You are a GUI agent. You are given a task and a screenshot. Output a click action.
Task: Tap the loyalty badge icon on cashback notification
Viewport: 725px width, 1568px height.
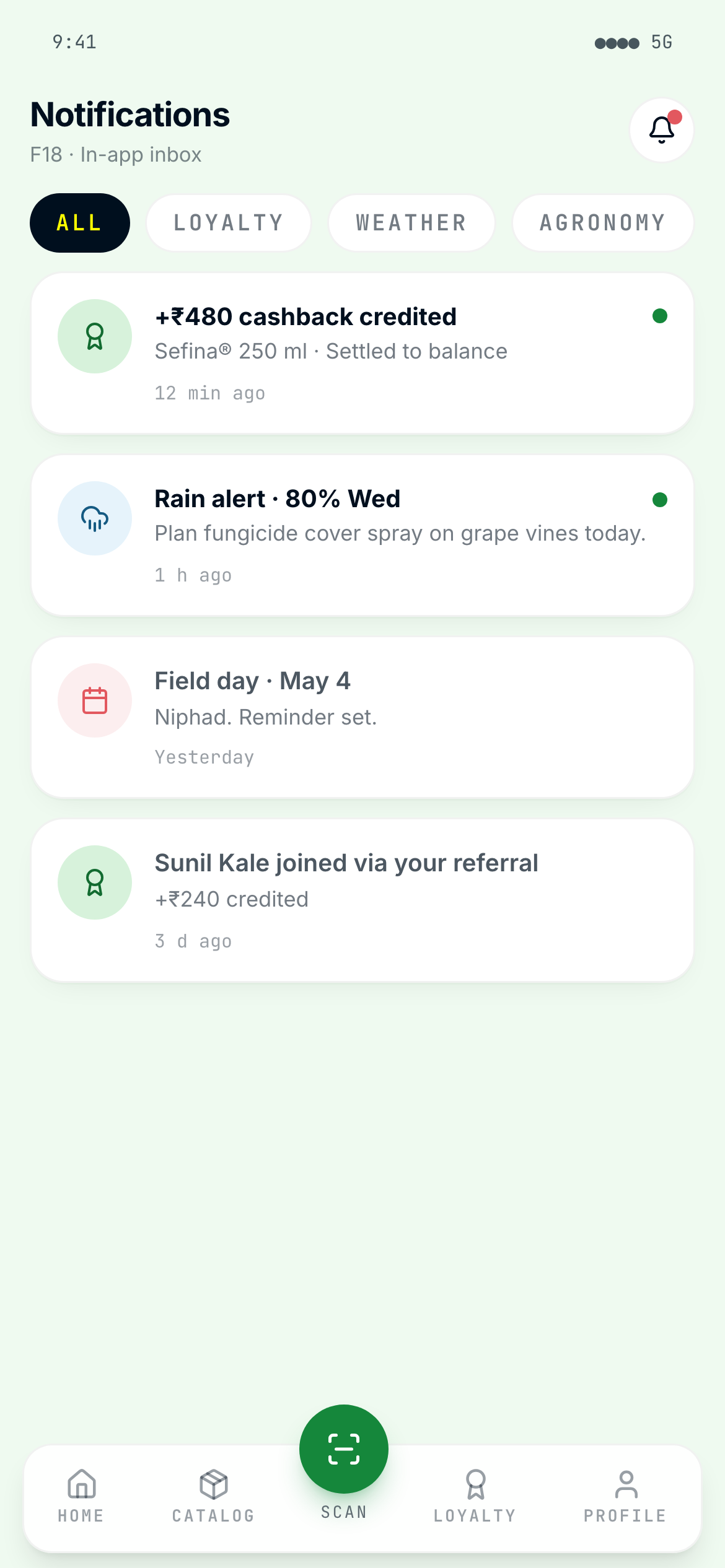coord(94,336)
